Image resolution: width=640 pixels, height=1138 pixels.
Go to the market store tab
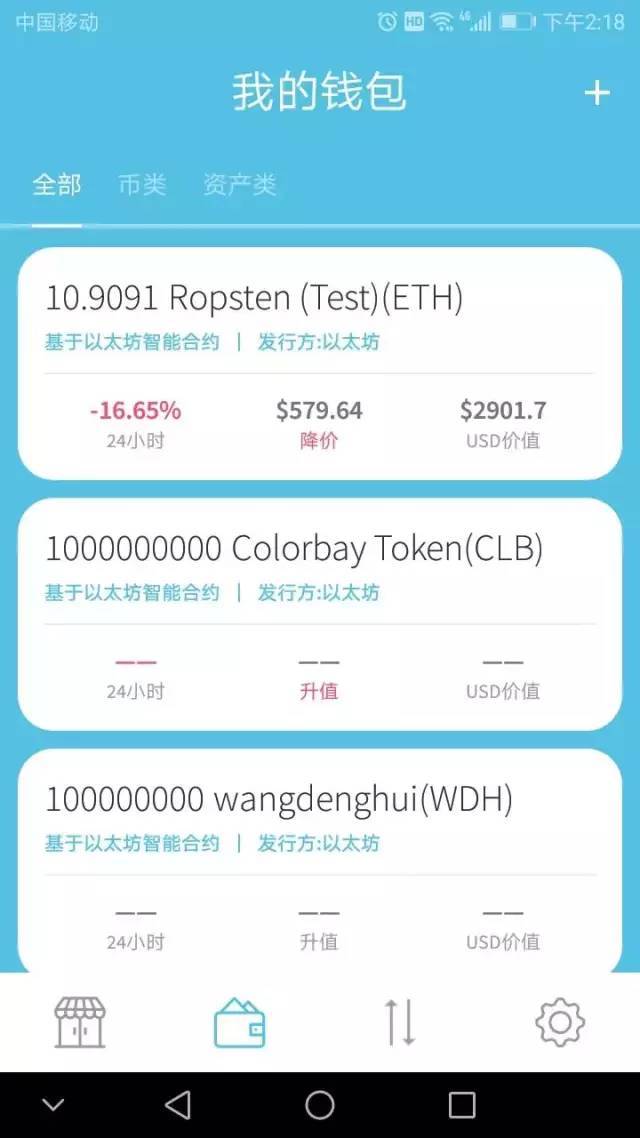coord(81,1022)
